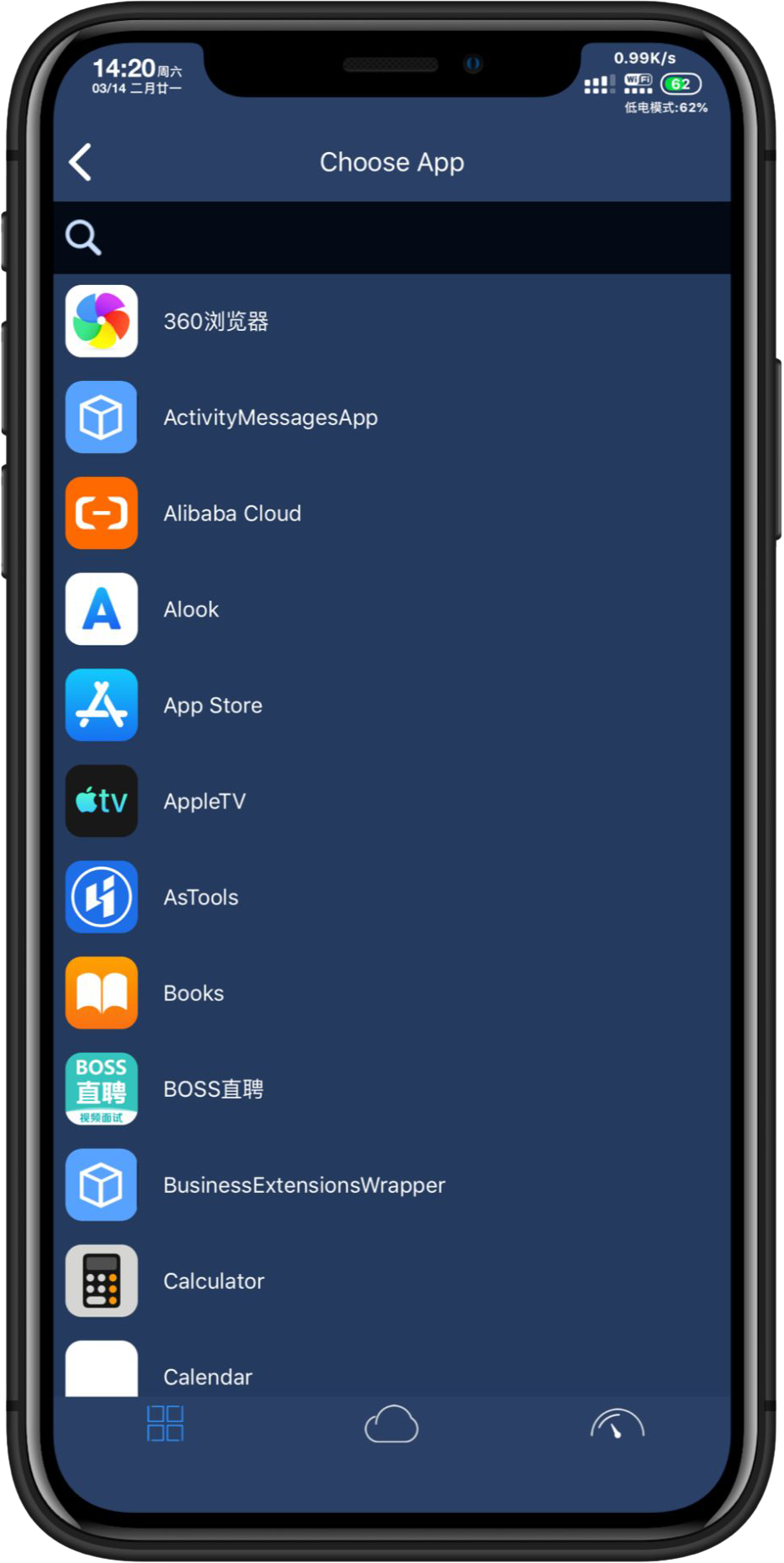784x1563 pixels.
Task: Choose Calculator
Action: 392,1281
